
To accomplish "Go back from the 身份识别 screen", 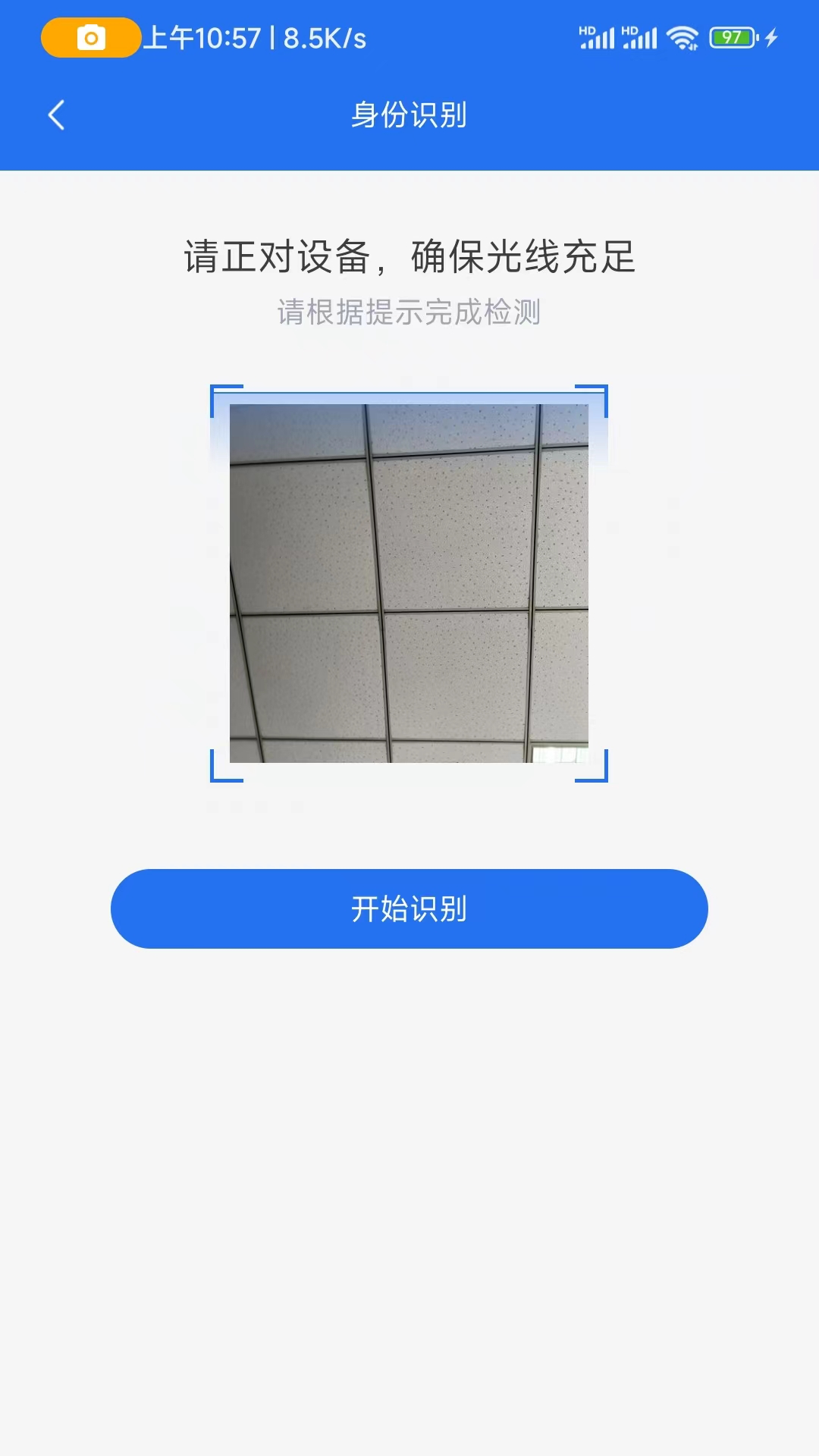I will click(56, 115).
